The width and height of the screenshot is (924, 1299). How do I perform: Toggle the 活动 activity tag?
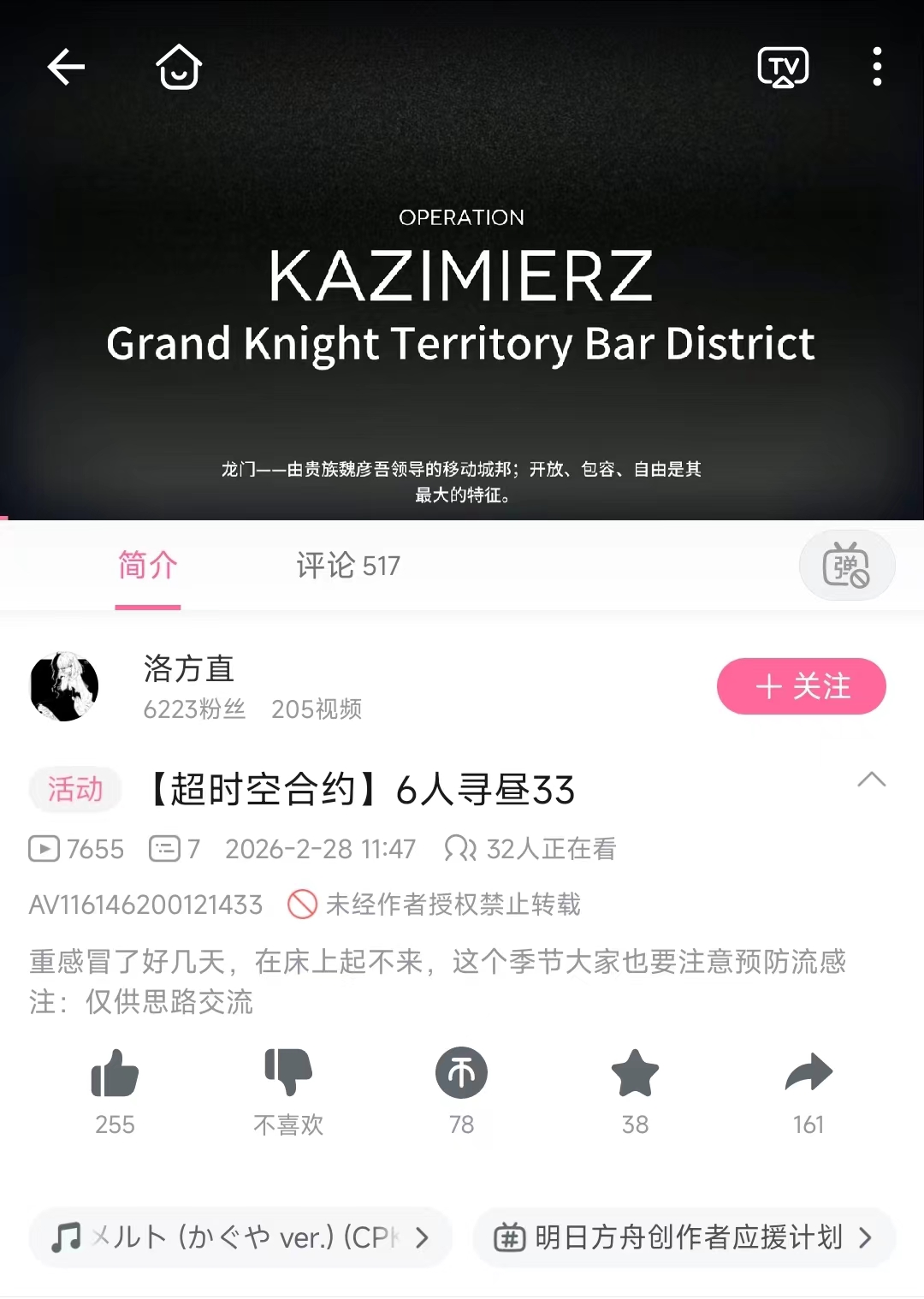75,790
